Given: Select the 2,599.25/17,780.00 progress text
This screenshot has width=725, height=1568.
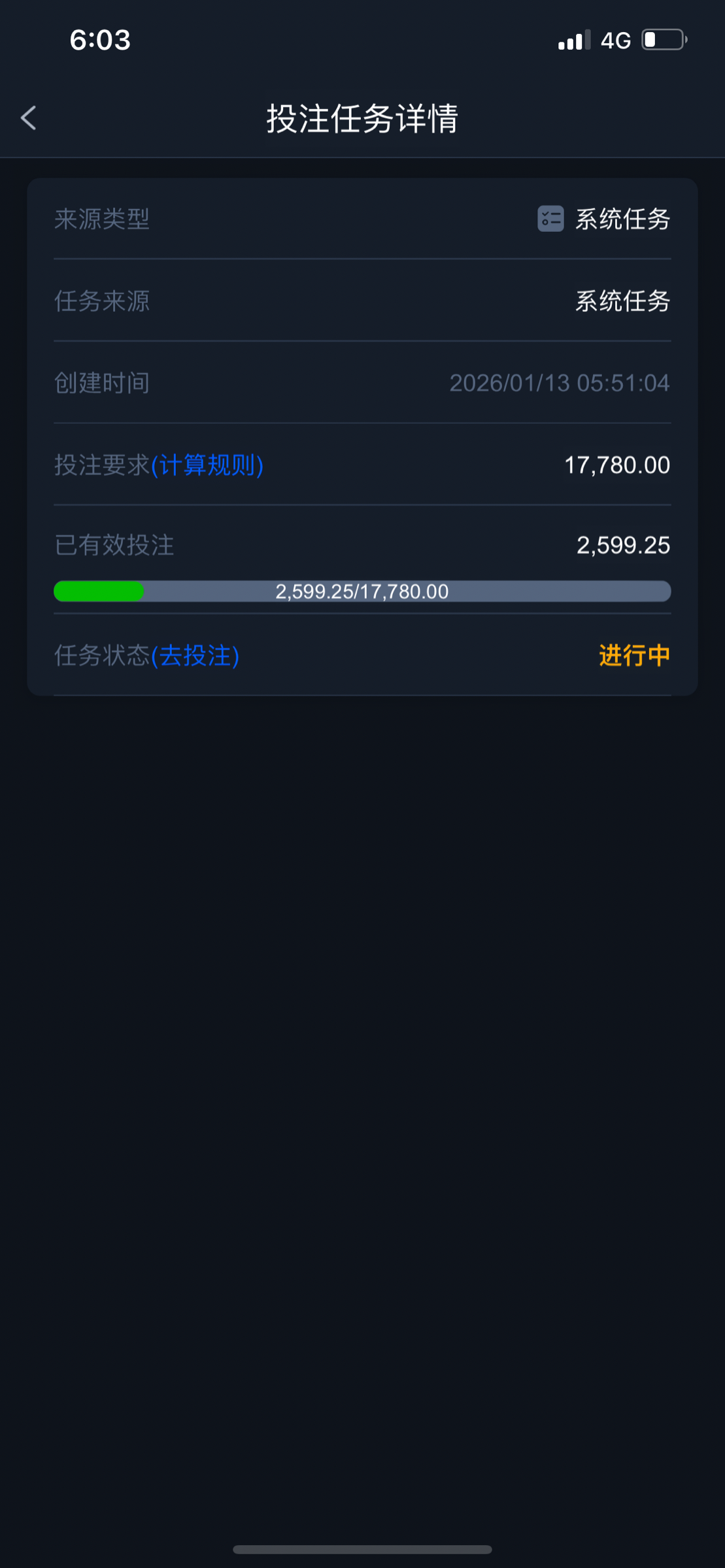Looking at the screenshot, I should click(362, 592).
